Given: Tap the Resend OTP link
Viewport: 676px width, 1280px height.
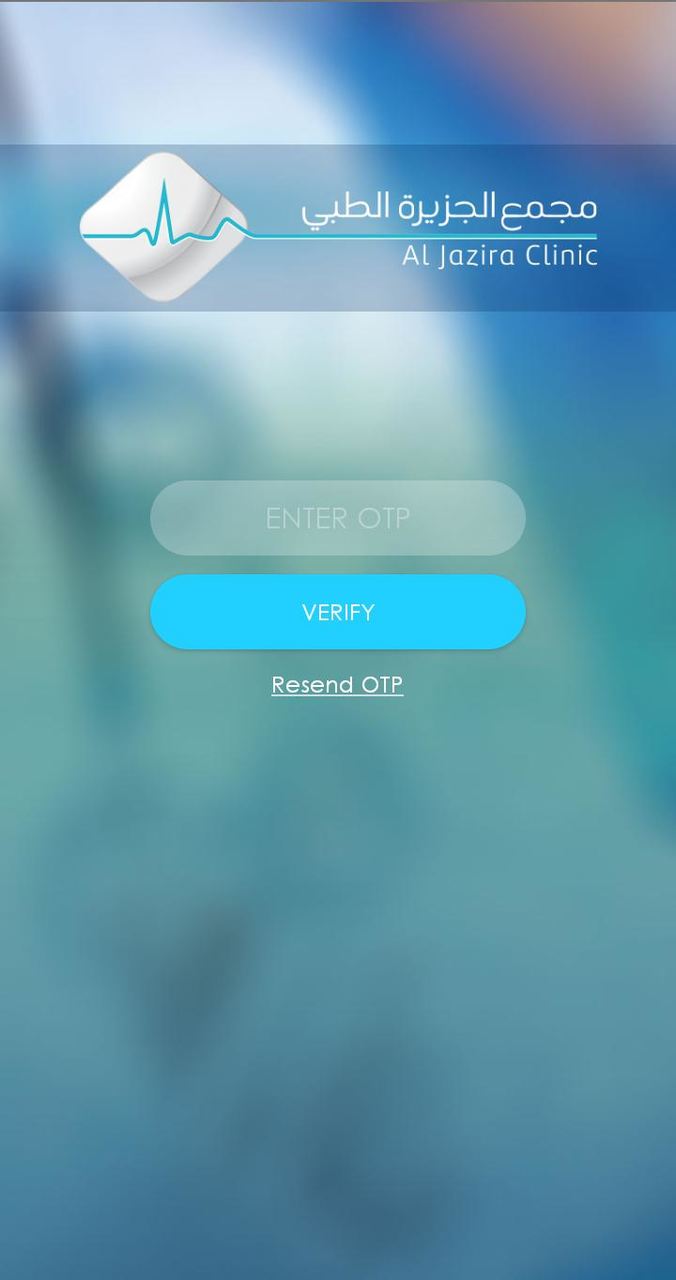Looking at the screenshot, I should pyautogui.click(x=337, y=685).
